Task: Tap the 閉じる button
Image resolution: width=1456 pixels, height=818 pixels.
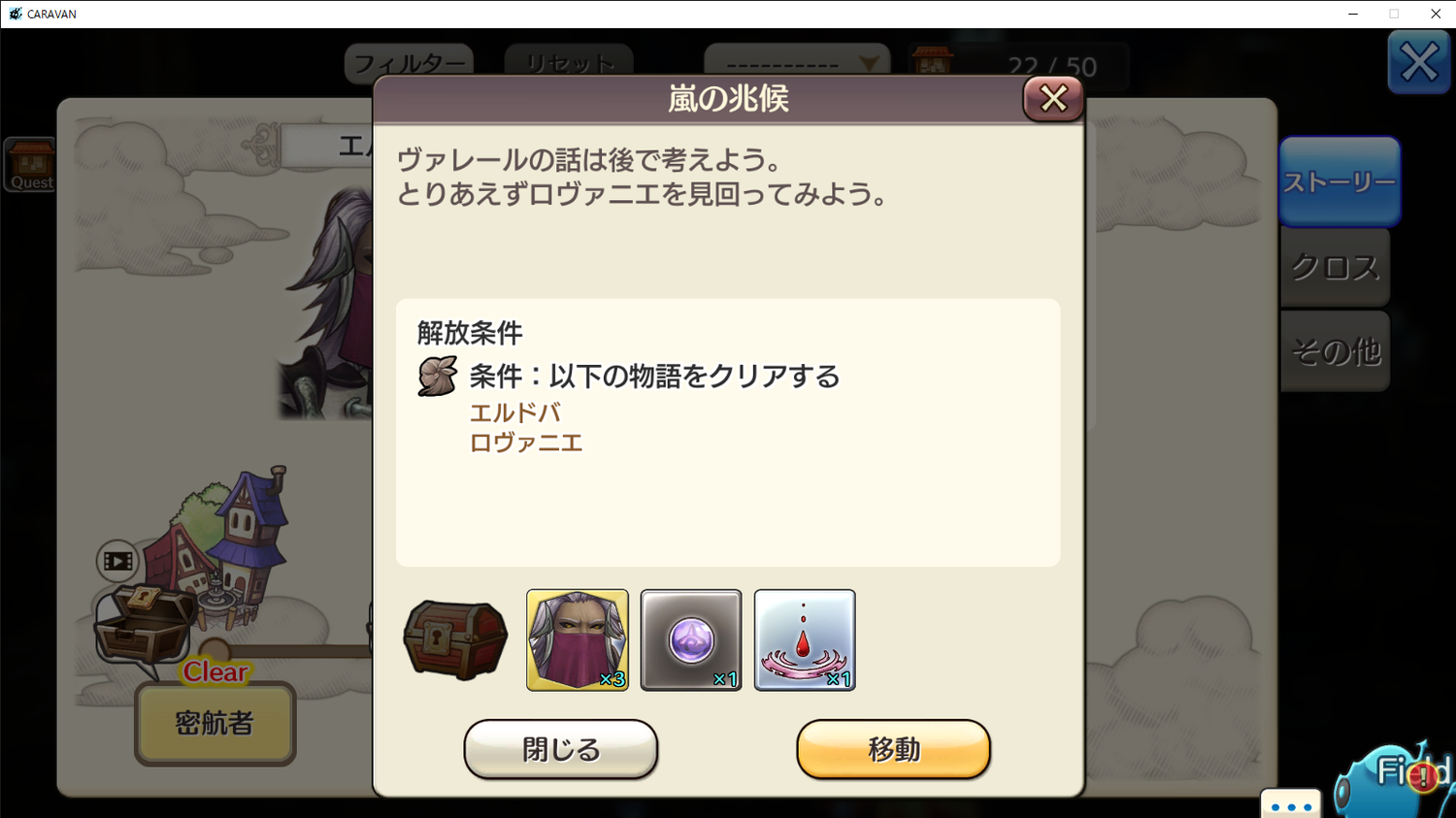Action: point(561,749)
